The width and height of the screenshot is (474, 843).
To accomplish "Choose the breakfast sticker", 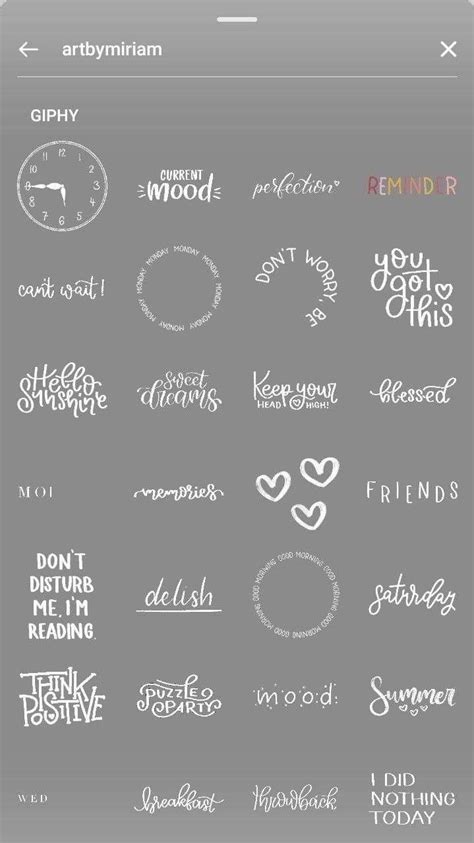I will pos(179,798).
